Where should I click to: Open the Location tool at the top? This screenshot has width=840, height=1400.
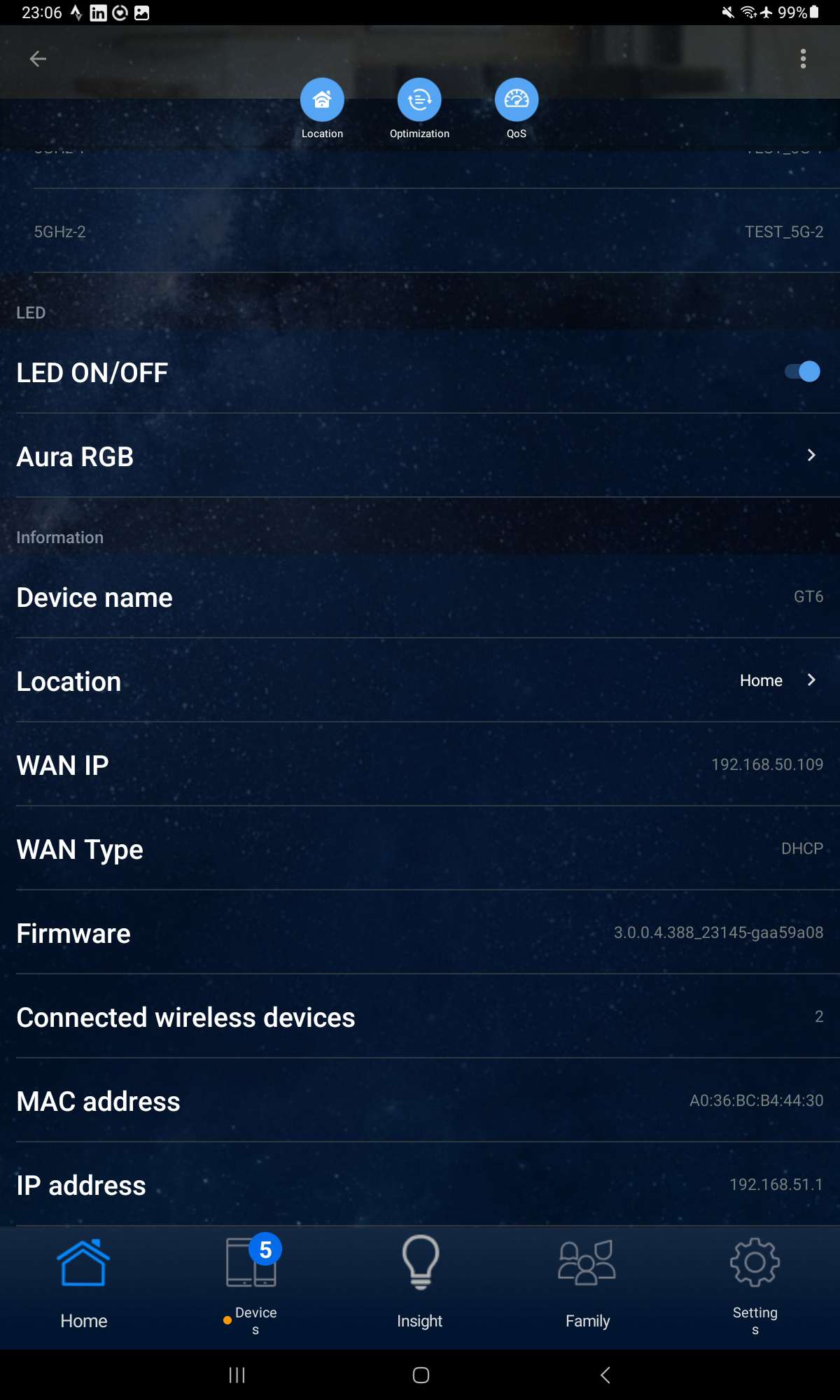pyautogui.click(x=321, y=99)
